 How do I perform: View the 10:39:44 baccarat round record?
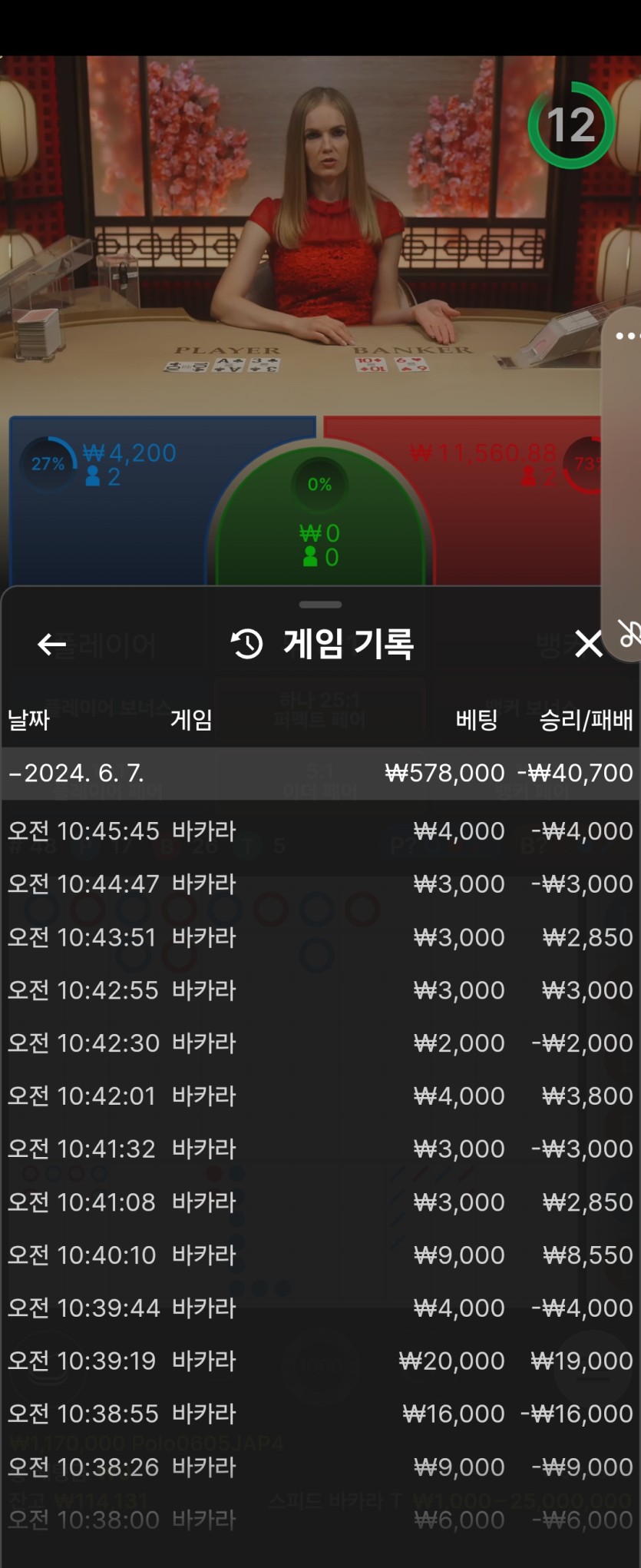point(320,1308)
